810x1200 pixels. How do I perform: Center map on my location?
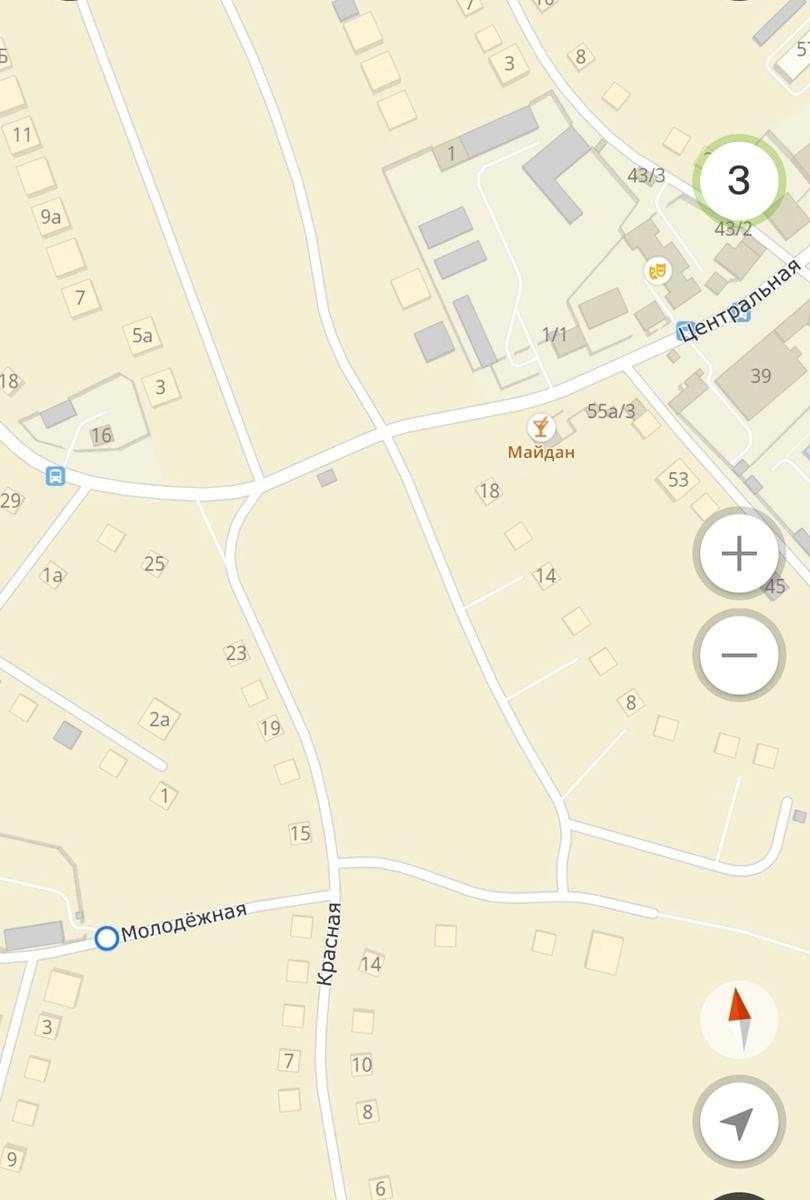738,1123
